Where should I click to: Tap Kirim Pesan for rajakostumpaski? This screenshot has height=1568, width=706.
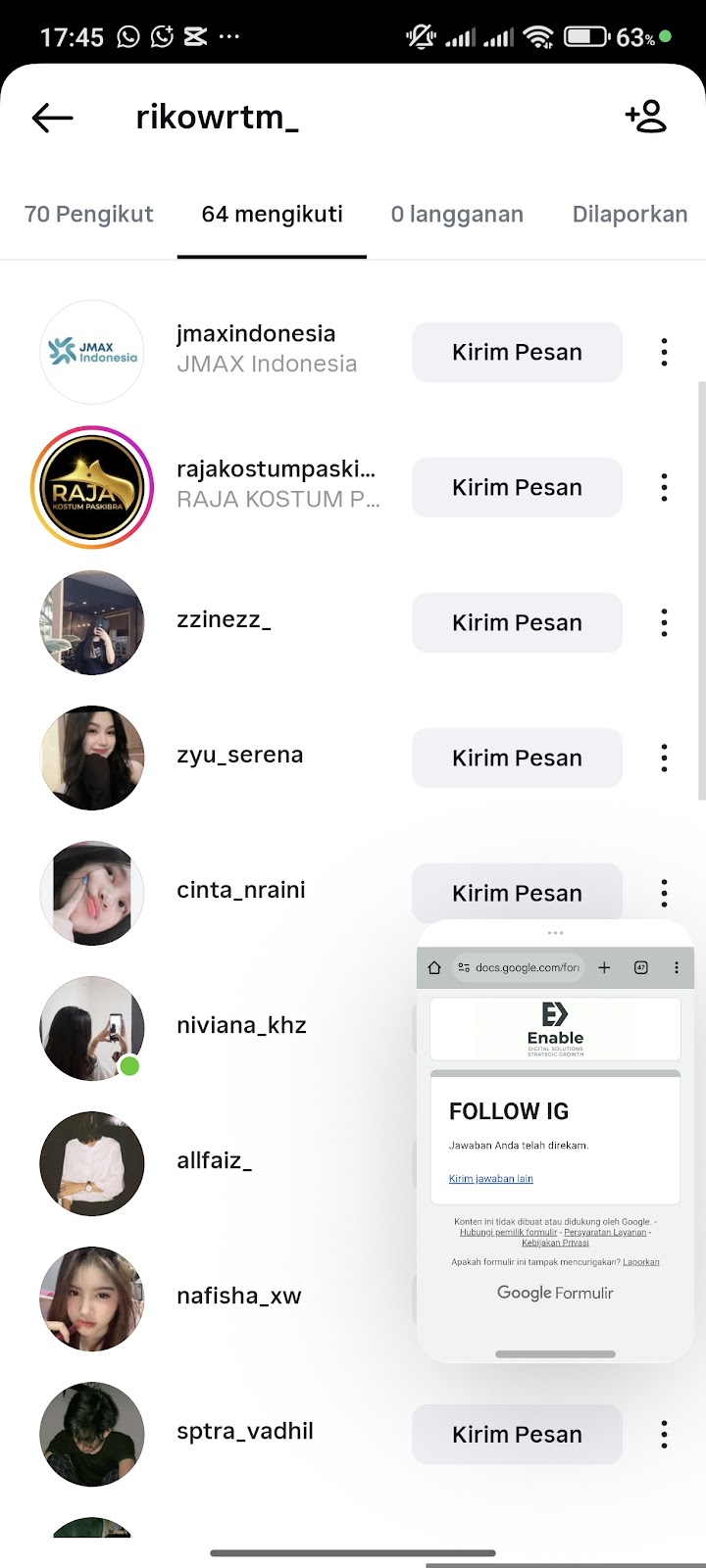coord(517,488)
